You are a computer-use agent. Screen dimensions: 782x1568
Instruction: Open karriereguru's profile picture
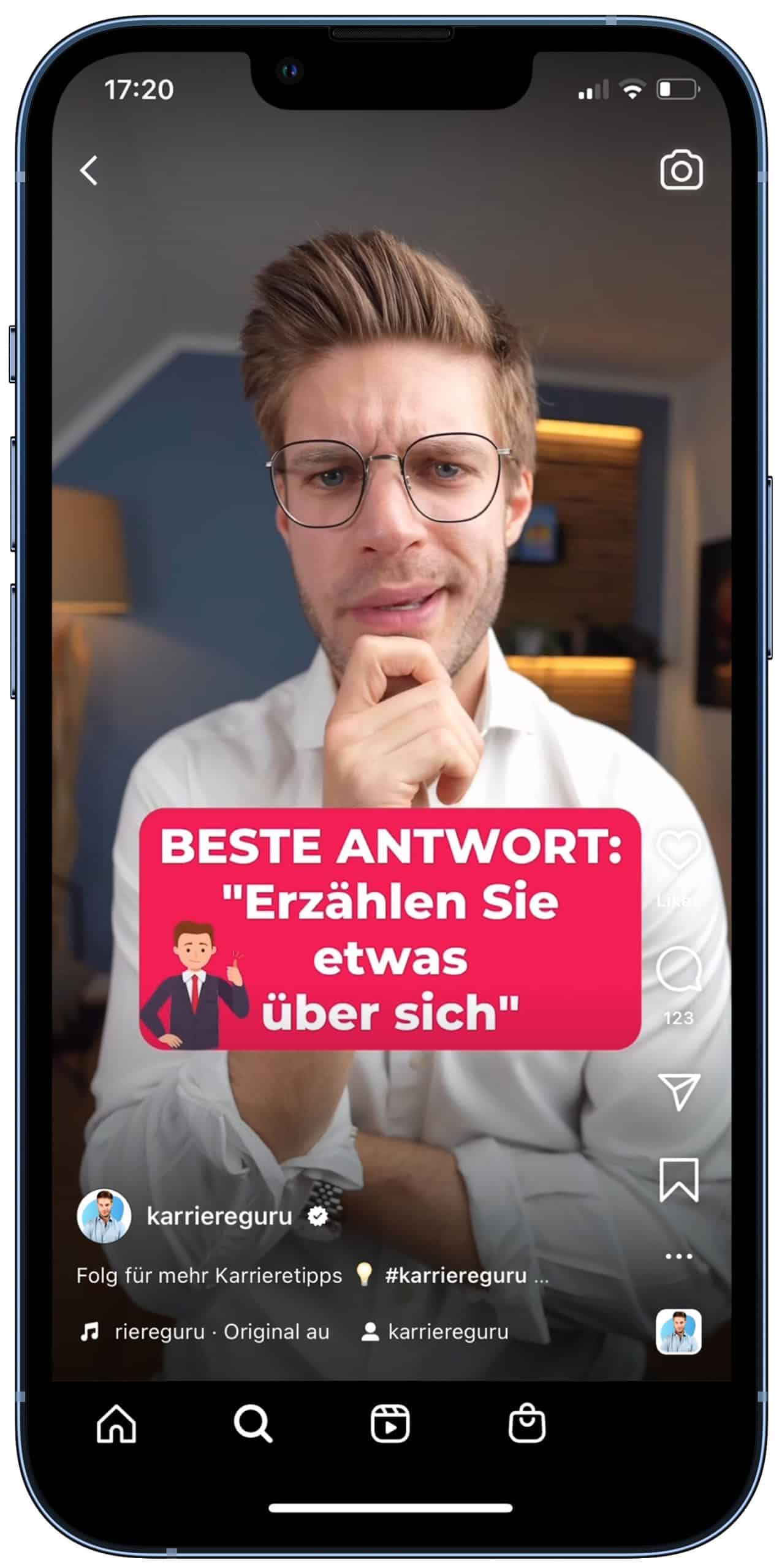tap(104, 1216)
